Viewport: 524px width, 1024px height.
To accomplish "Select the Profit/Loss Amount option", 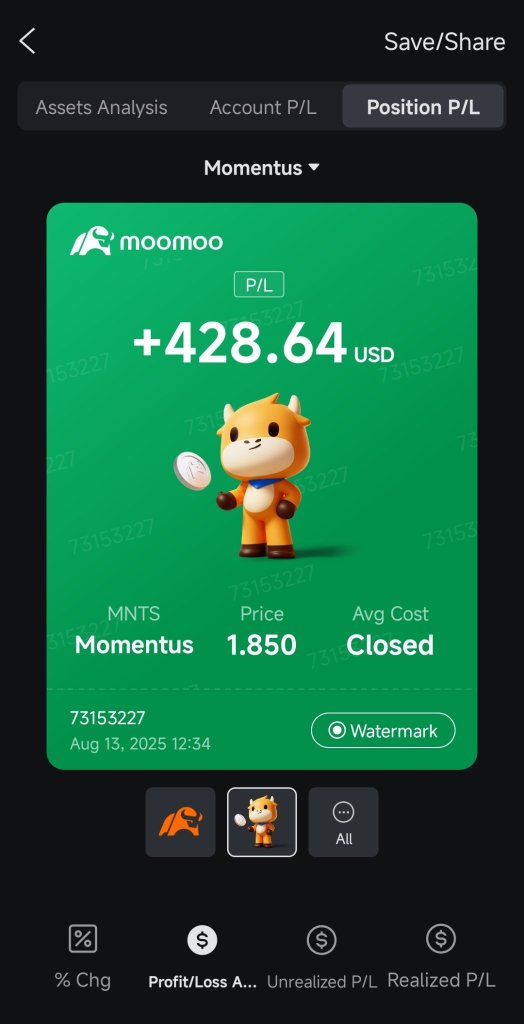I will click(202, 958).
